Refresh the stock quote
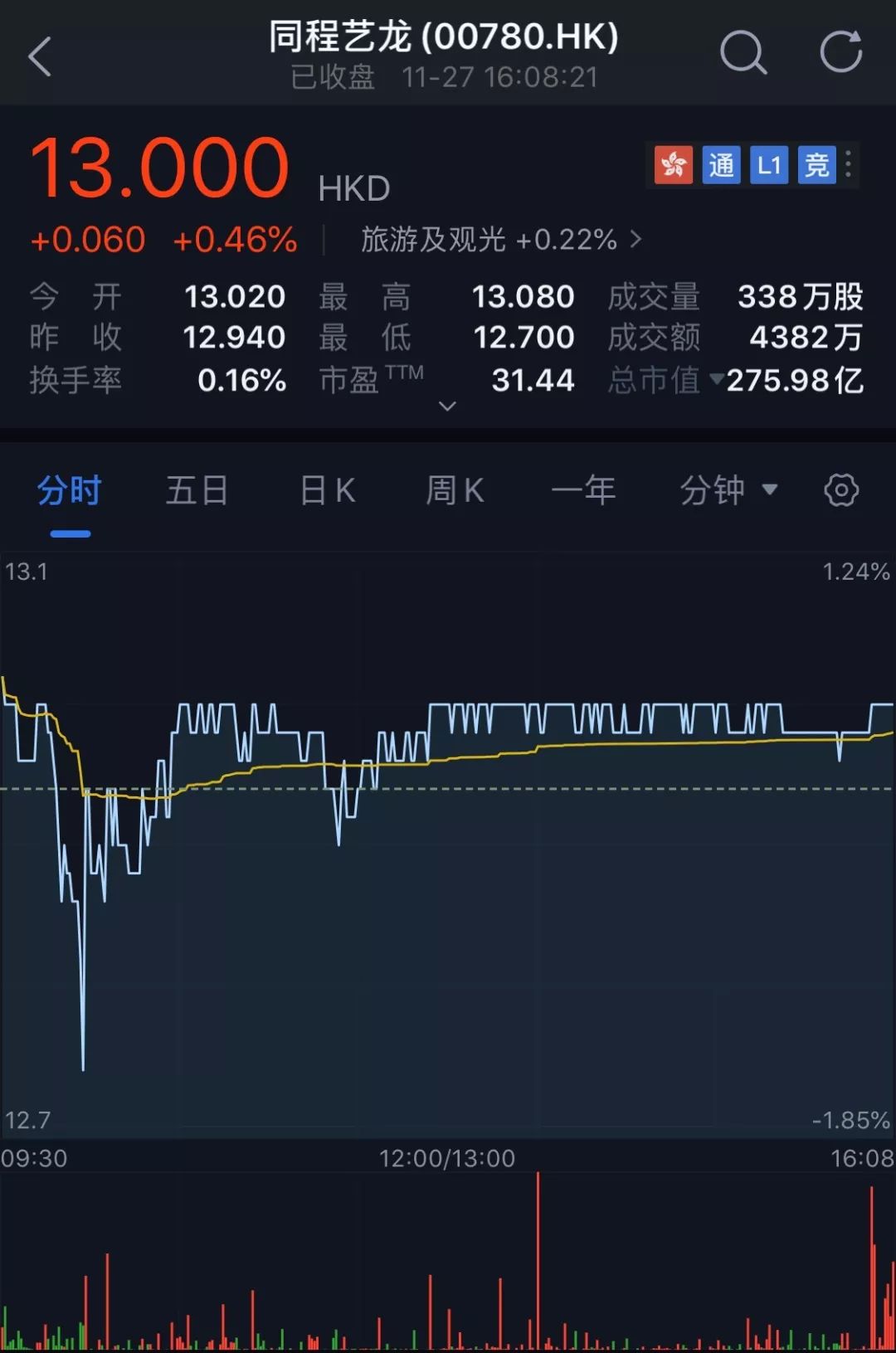Viewport: 896px width, 1353px height. point(840,53)
